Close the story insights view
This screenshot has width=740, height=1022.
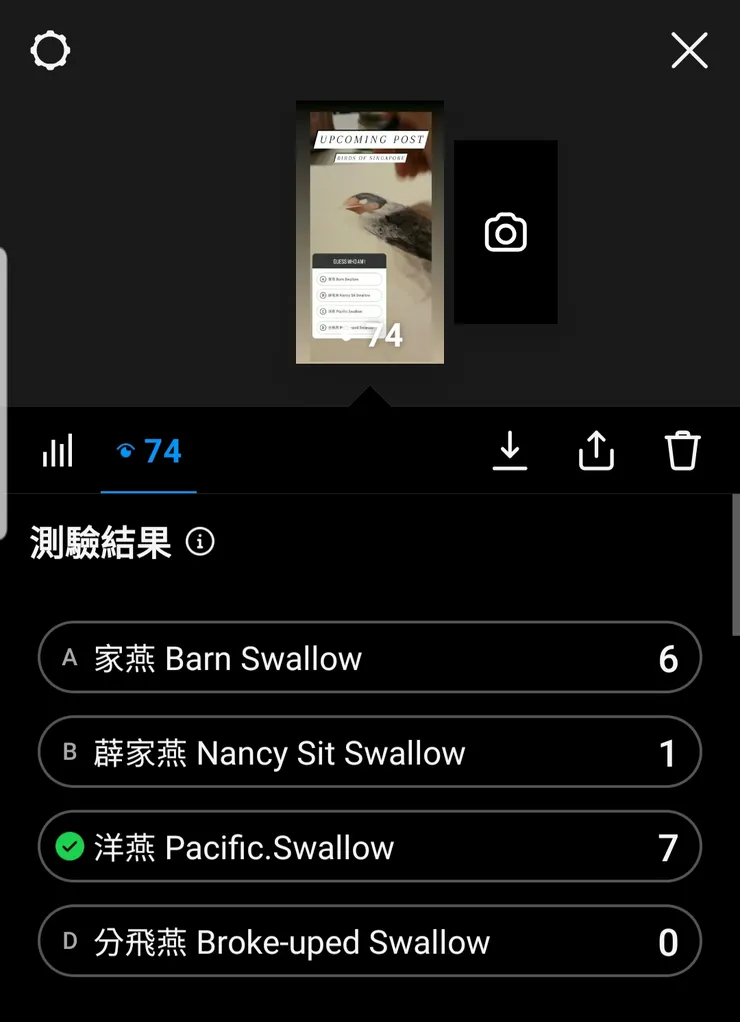[x=689, y=50]
